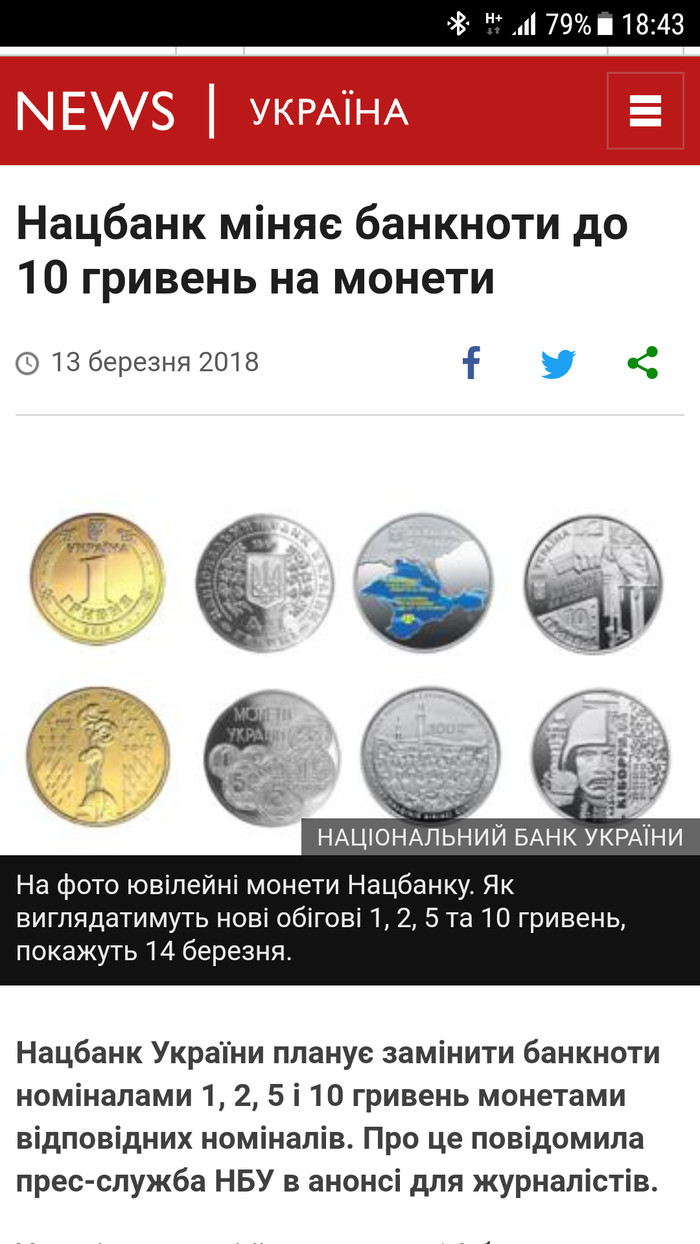Open the Україна section link
The height and width of the screenshot is (1244, 700).
click(x=329, y=112)
